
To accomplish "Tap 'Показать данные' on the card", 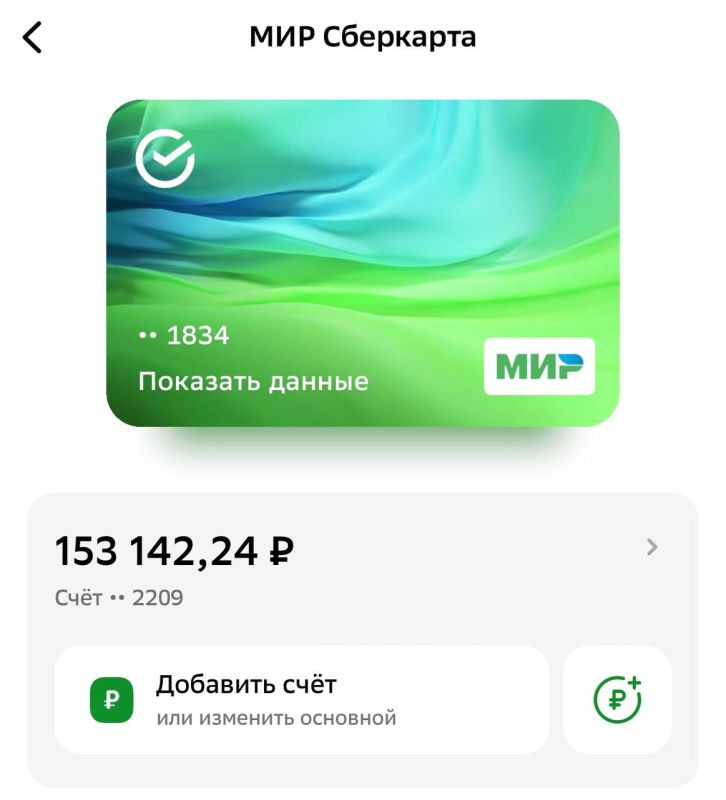I will pos(253,381).
